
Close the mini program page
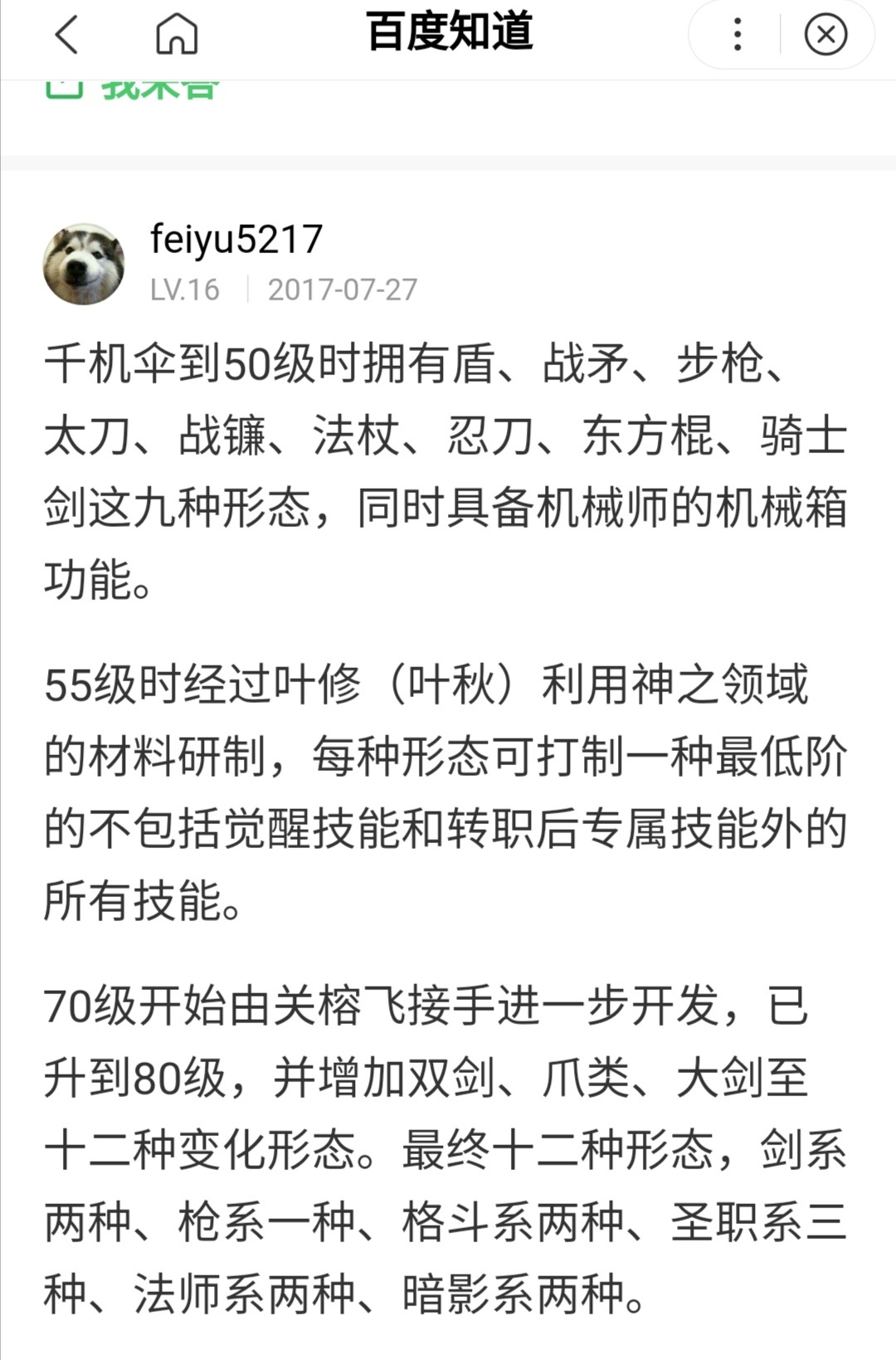pos(825,35)
